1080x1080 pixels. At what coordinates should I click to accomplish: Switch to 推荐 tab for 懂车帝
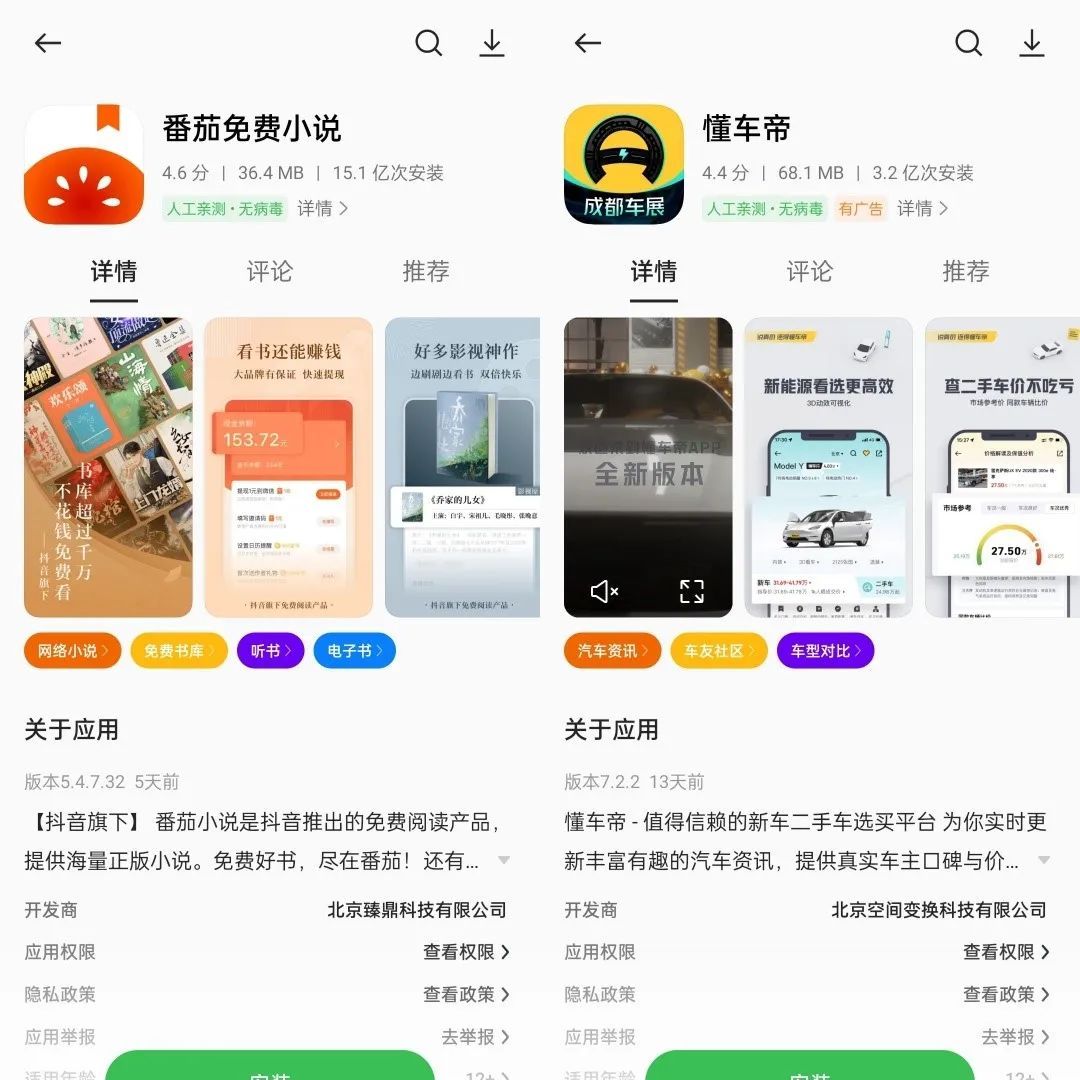tap(965, 271)
